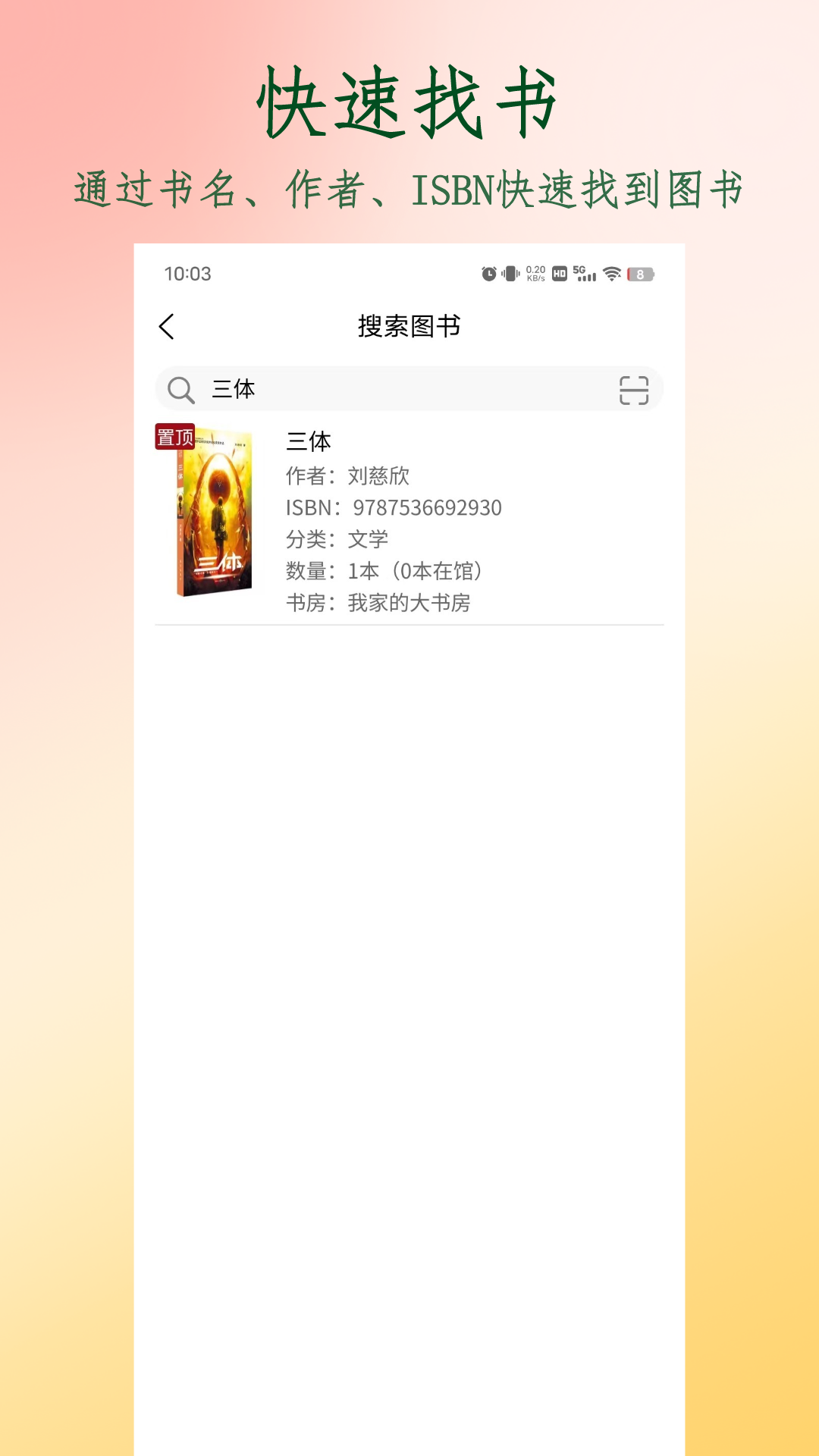
Task: Tap the 作者 label row
Action: coord(309,476)
